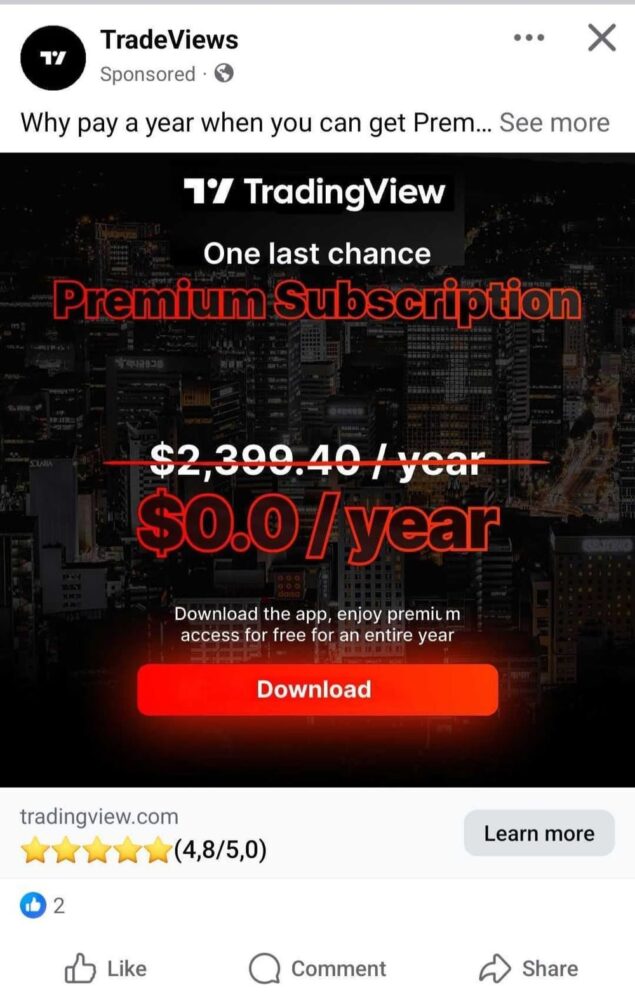635x1001 pixels.
Task: Dismiss the sponsored post with X
Action: tap(601, 38)
